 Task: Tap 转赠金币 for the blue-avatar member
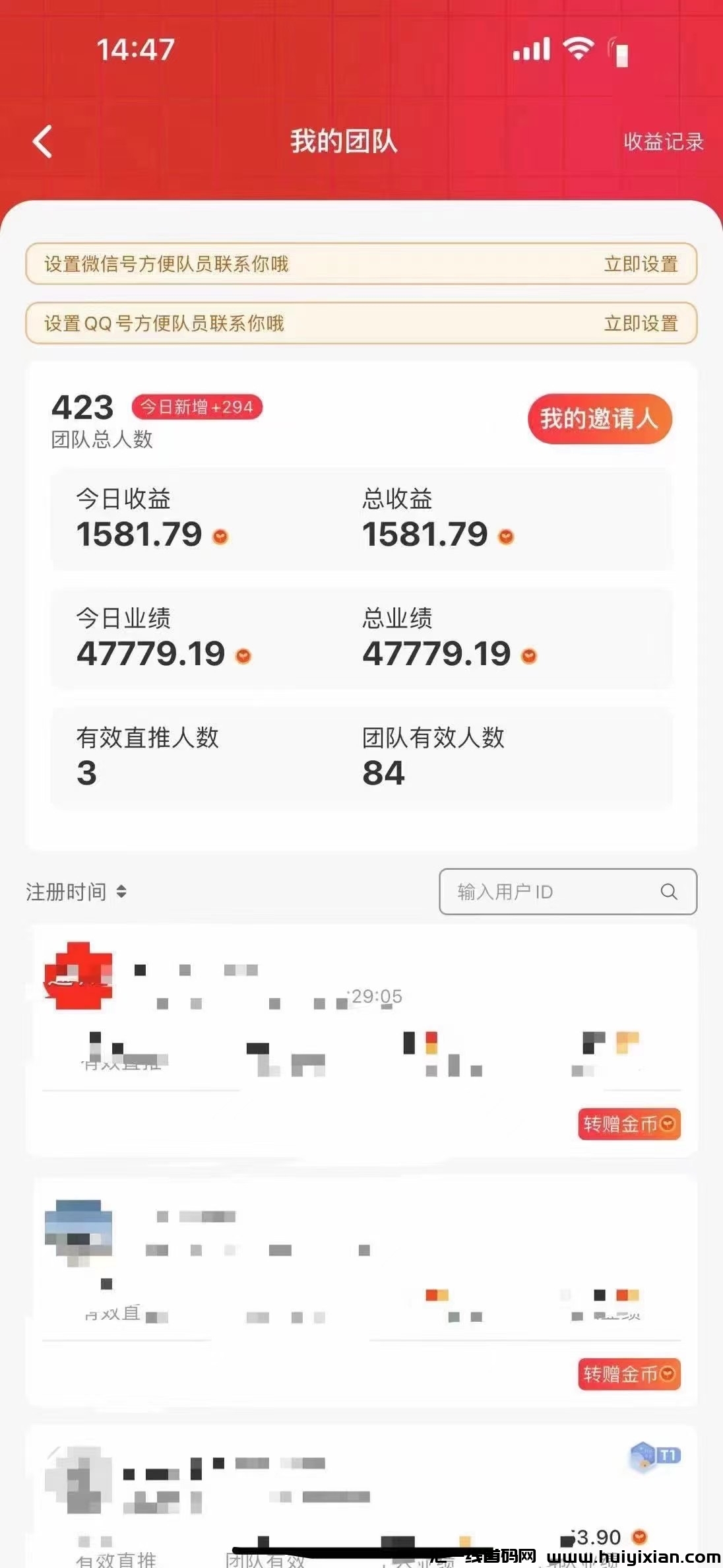[x=629, y=1374]
